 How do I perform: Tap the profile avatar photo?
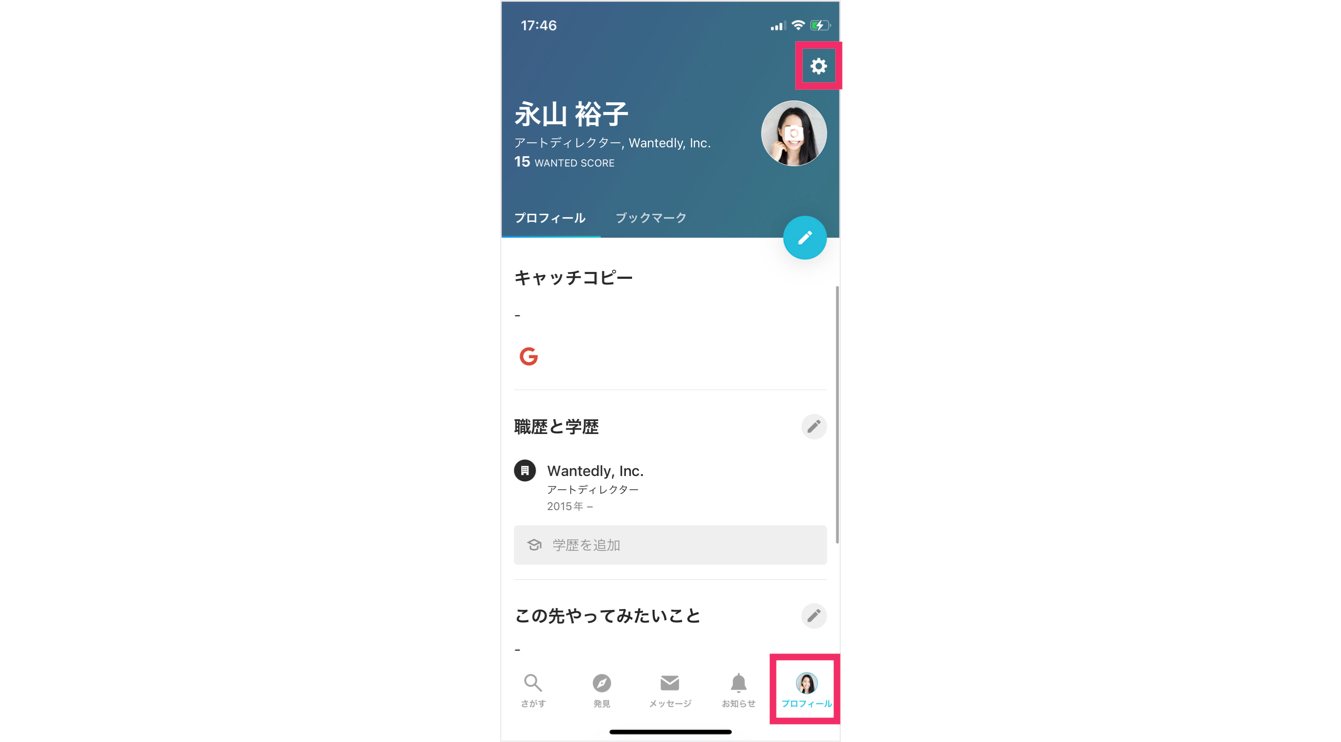click(x=793, y=133)
